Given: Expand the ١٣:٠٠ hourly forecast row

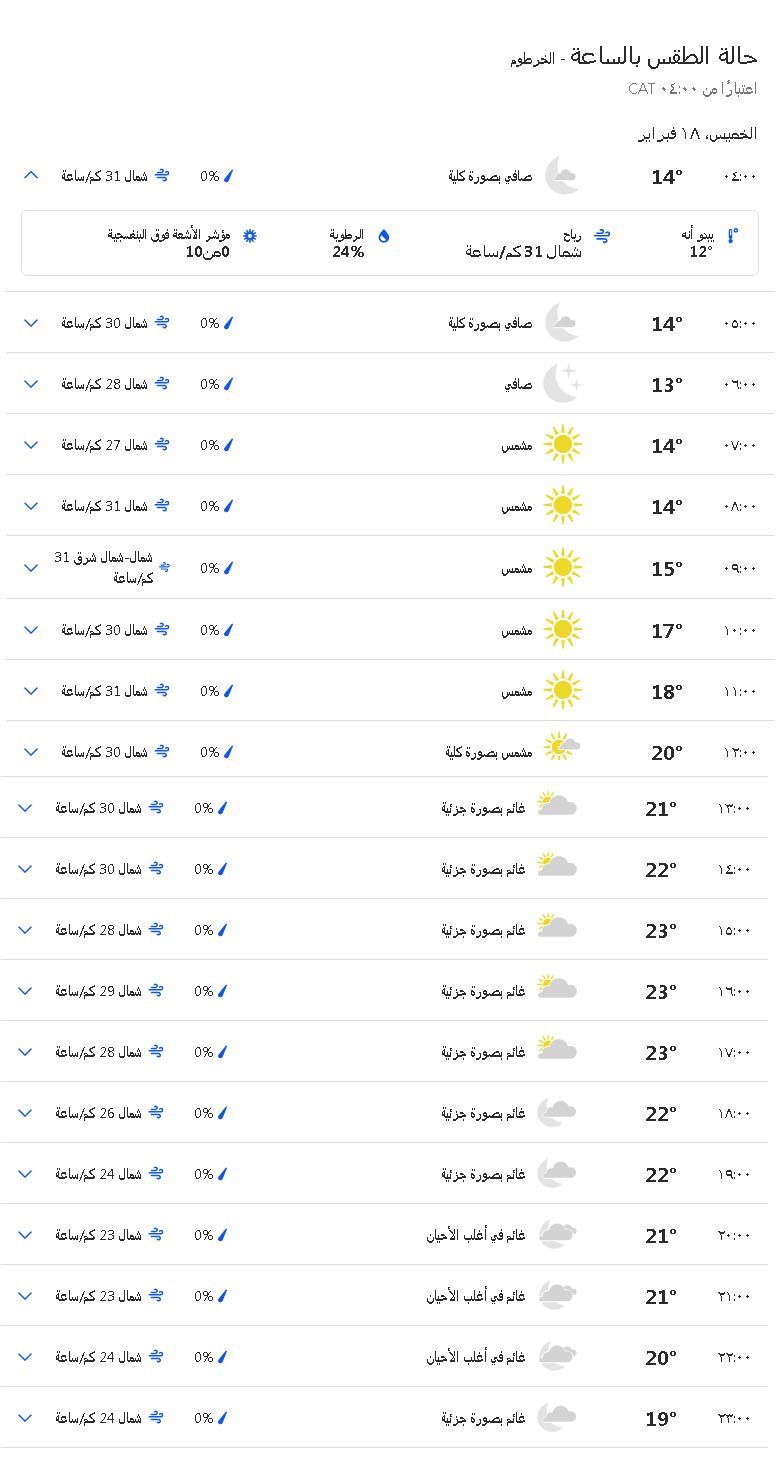Looking at the screenshot, I should 25,808.
